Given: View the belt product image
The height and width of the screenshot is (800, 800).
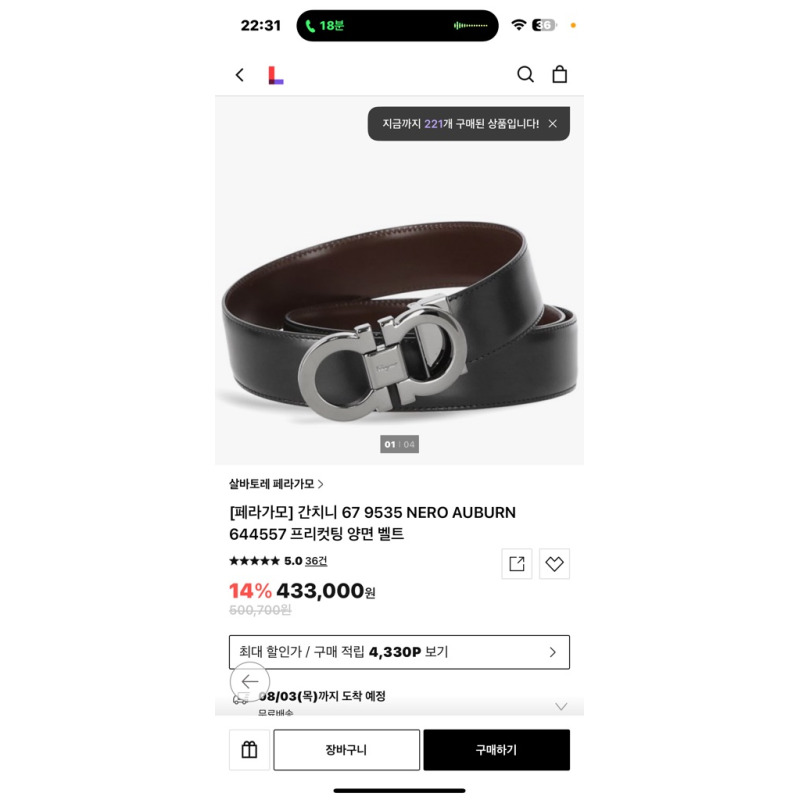Looking at the screenshot, I should (x=399, y=330).
